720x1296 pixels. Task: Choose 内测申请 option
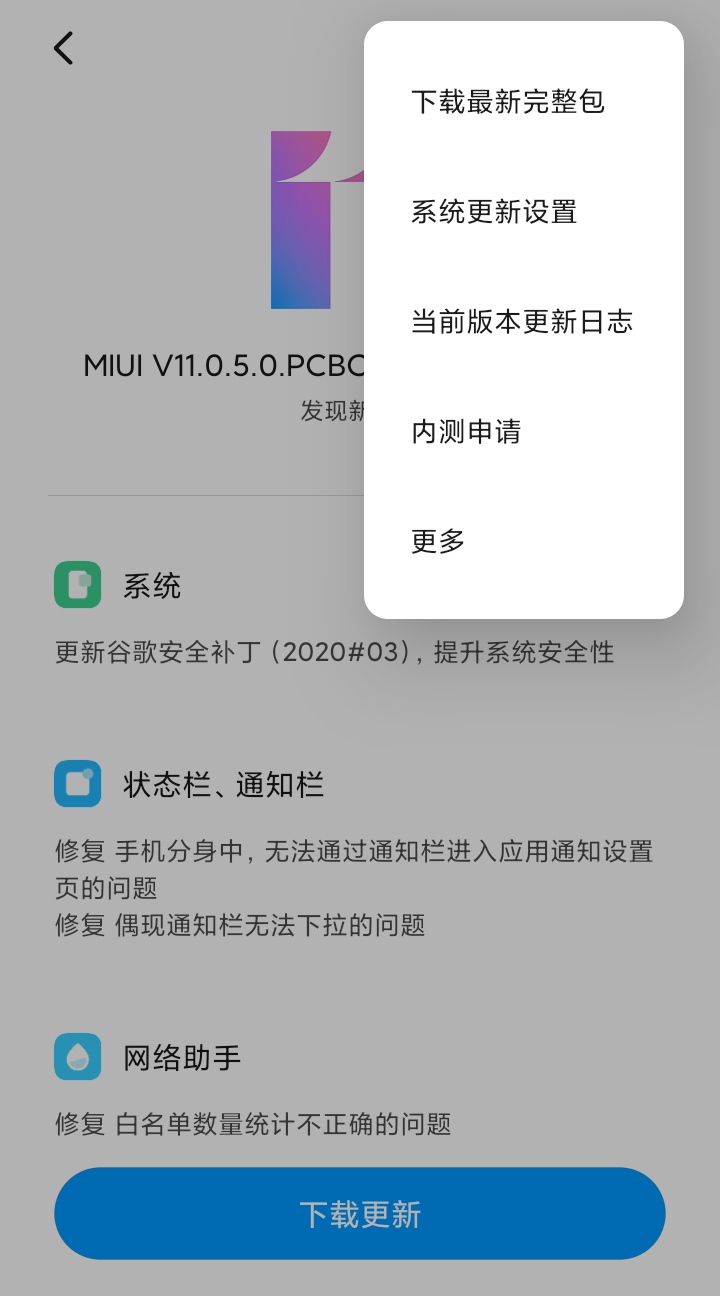(466, 432)
